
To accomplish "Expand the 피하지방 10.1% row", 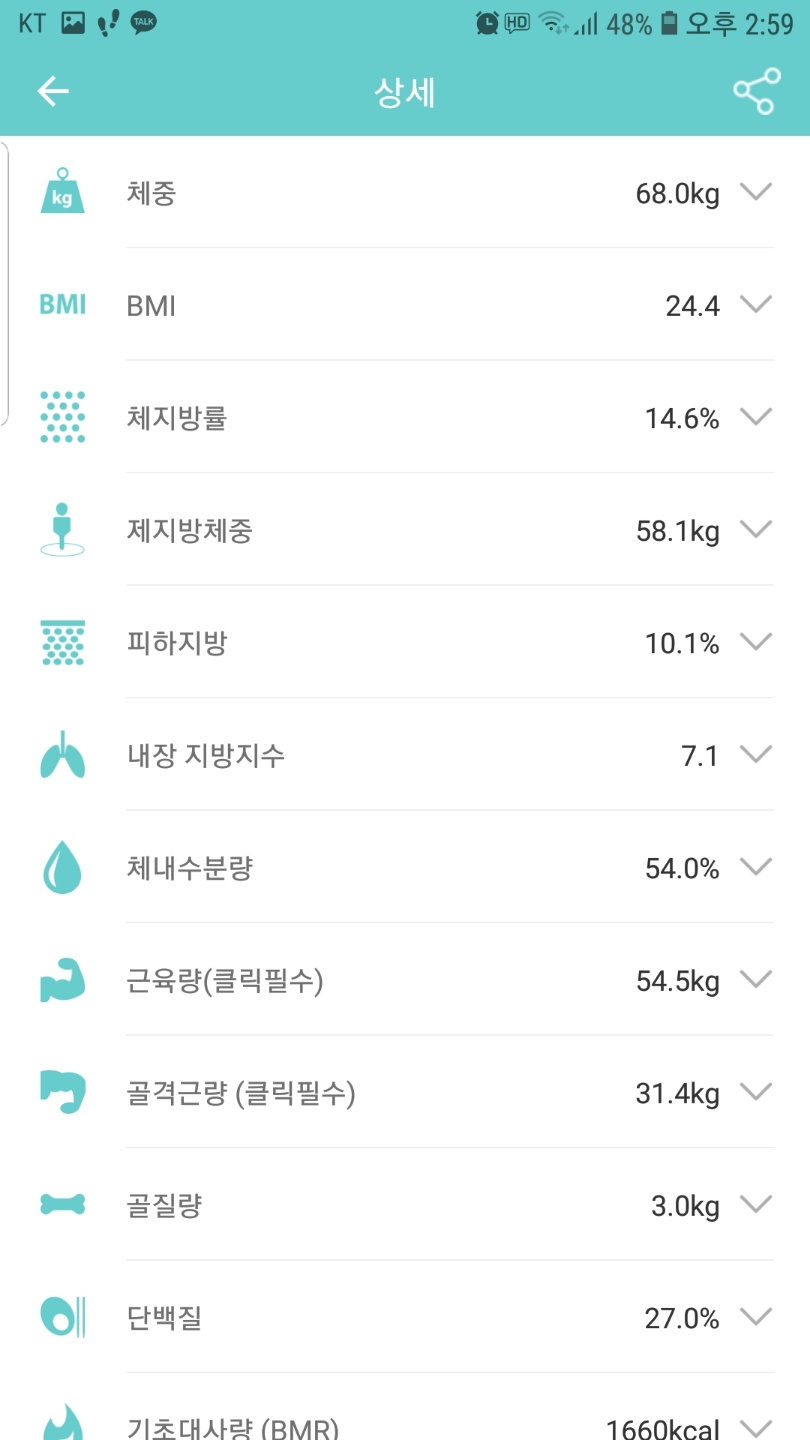I will [756, 642].
